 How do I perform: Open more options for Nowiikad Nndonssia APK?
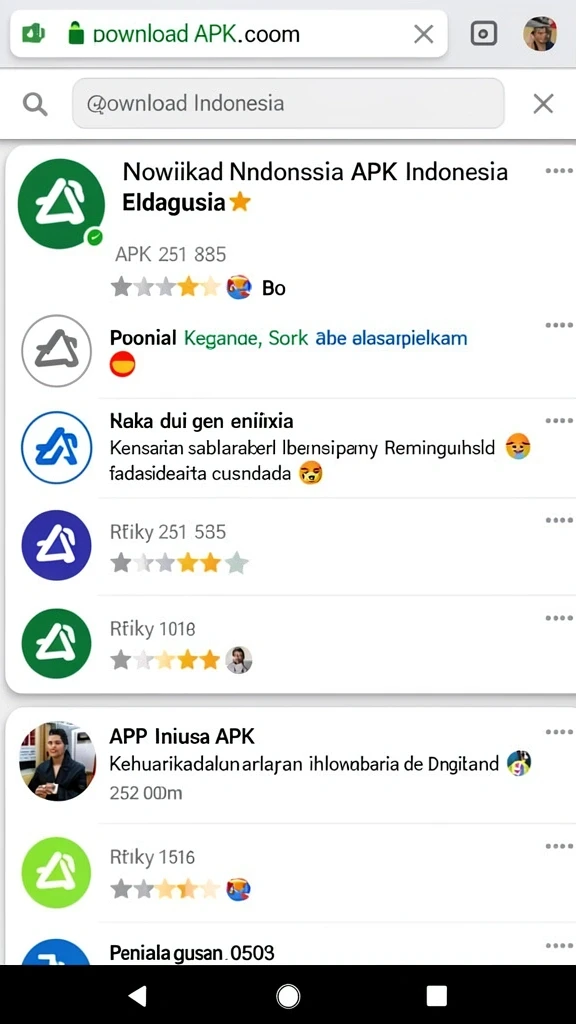[558, 171]
